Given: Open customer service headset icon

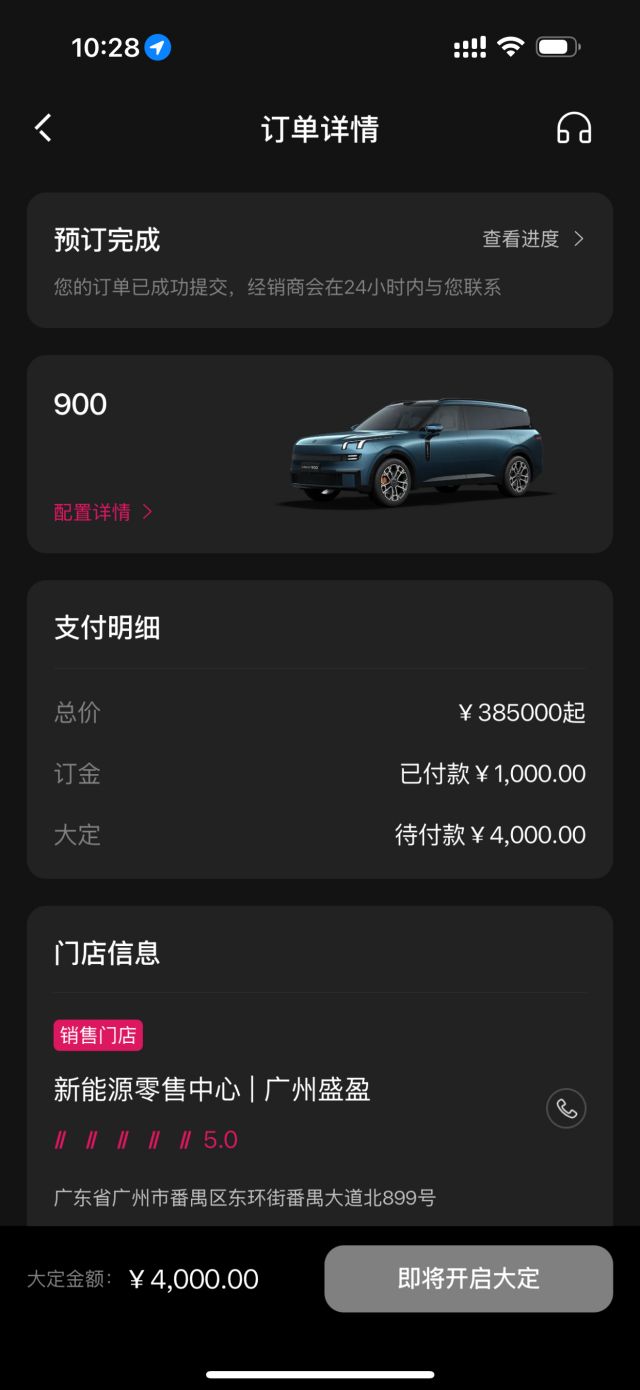Looking at the screenshot, I should 574,128.
